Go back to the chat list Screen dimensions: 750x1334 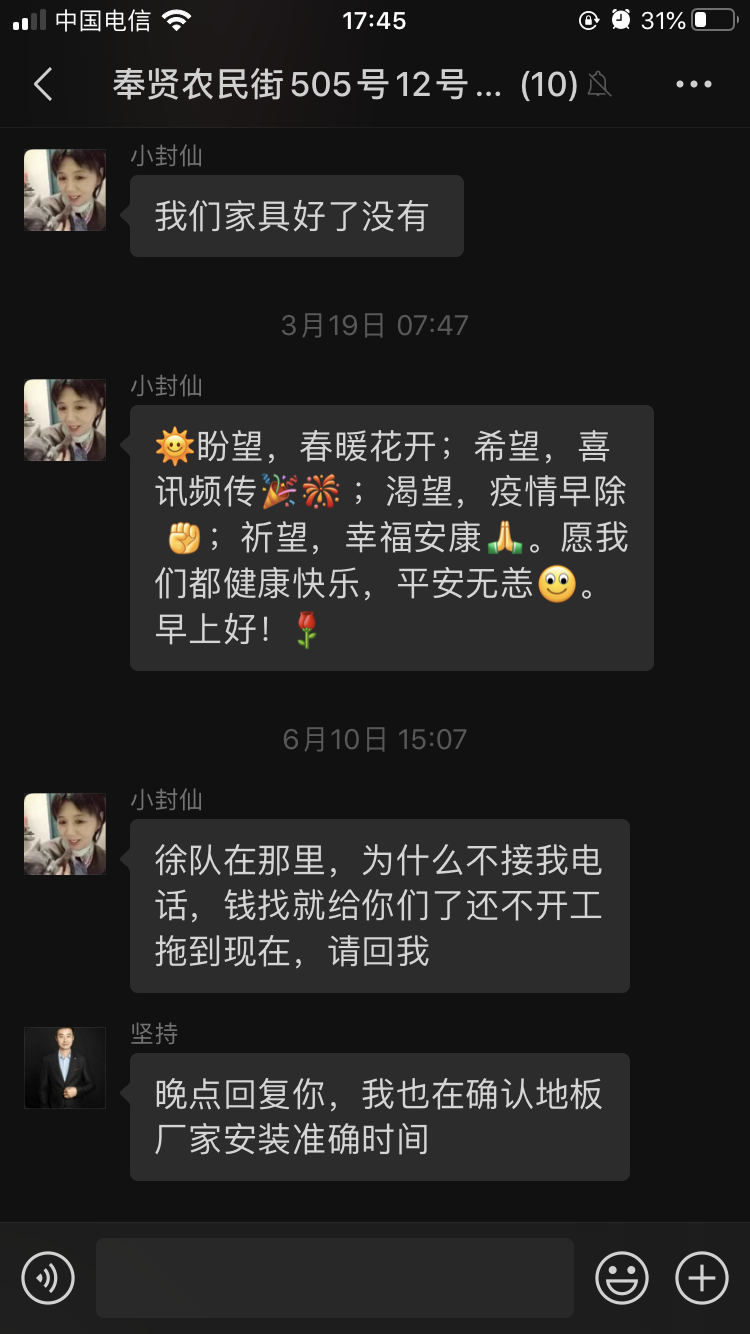click(x=43, y=85)
